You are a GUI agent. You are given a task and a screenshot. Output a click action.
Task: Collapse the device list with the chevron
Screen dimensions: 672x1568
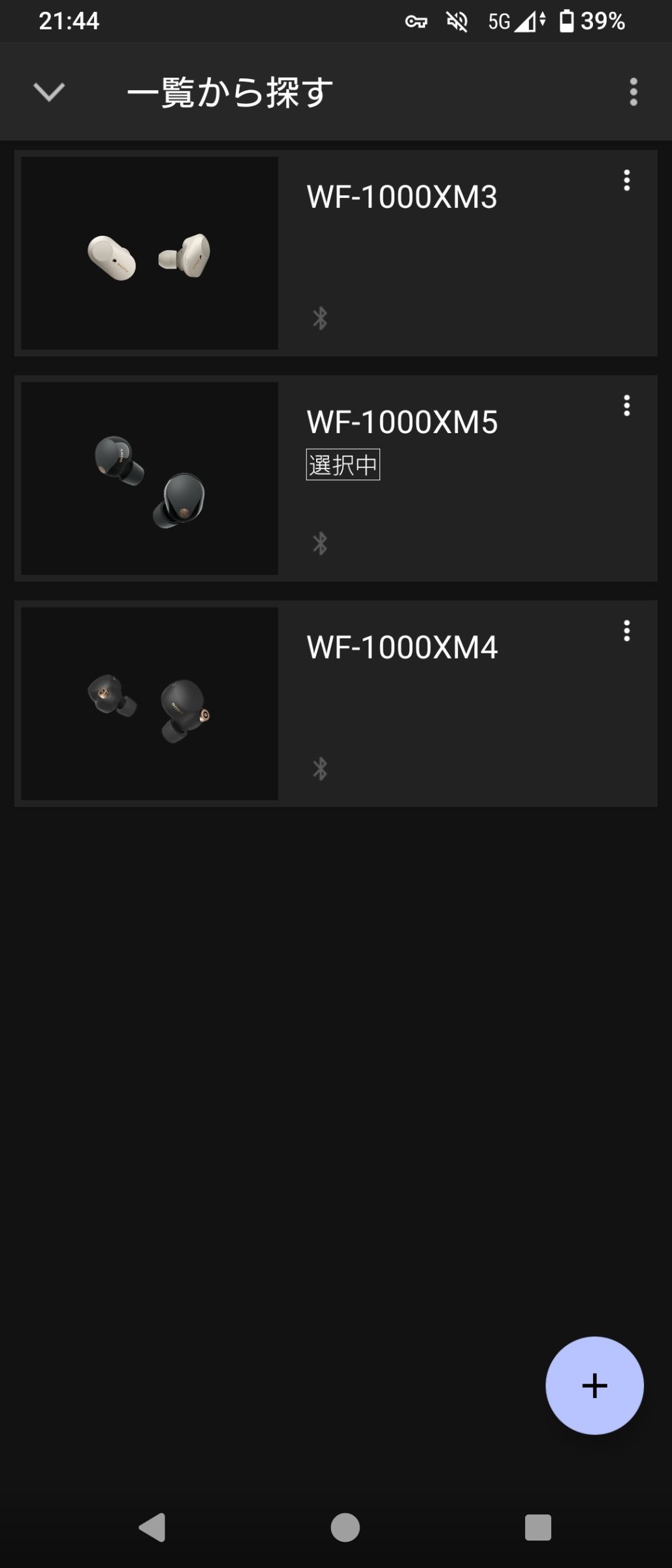tap(49, 92)
